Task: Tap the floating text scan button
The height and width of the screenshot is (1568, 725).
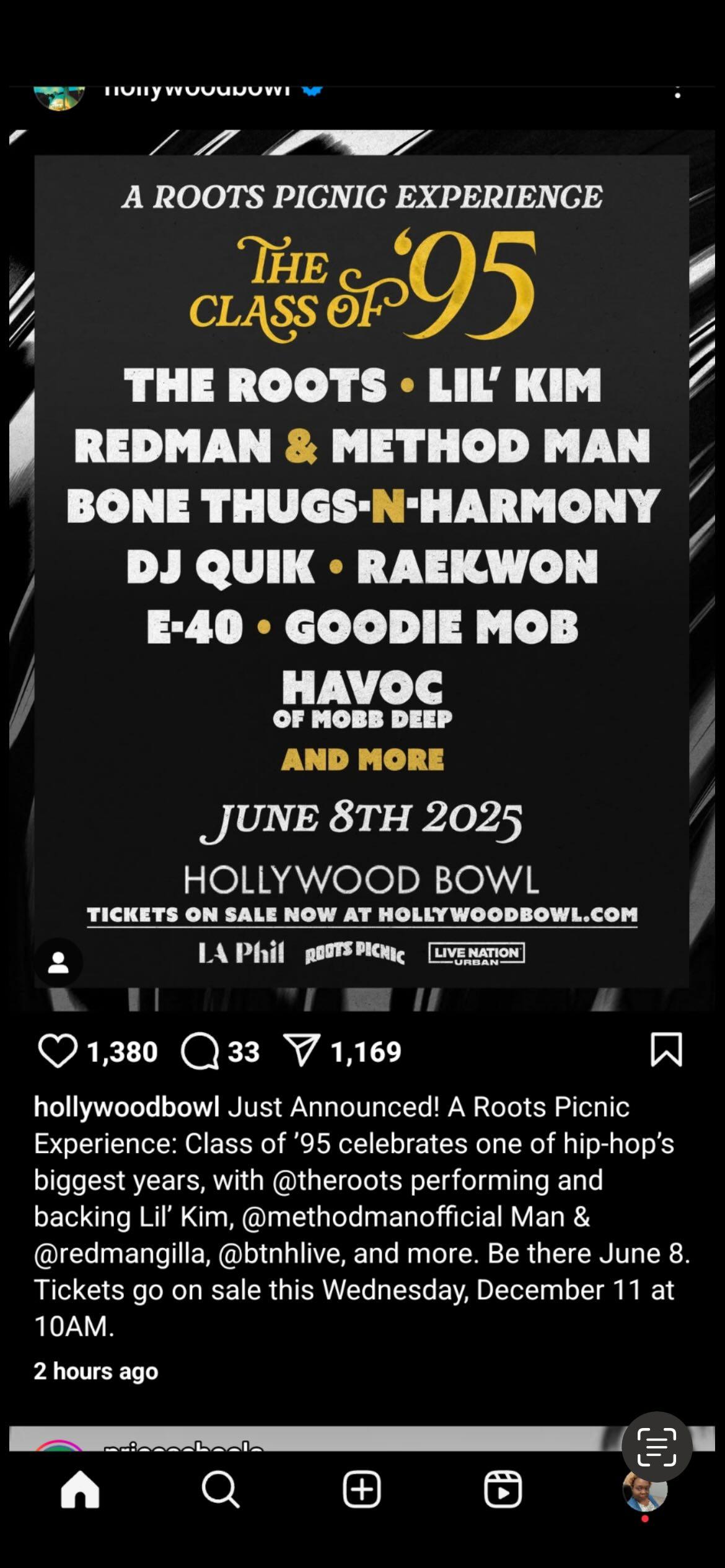Action: click(x=657, y=1447)
